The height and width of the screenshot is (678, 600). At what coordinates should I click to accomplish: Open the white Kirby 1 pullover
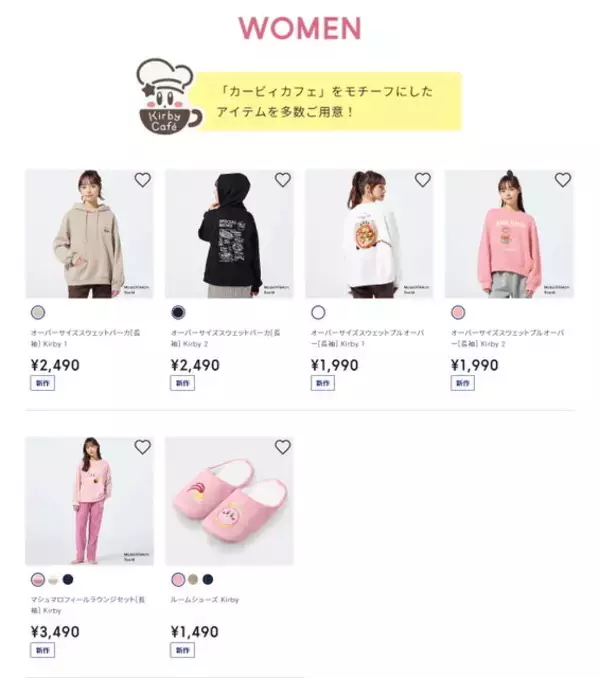[369, 234]
